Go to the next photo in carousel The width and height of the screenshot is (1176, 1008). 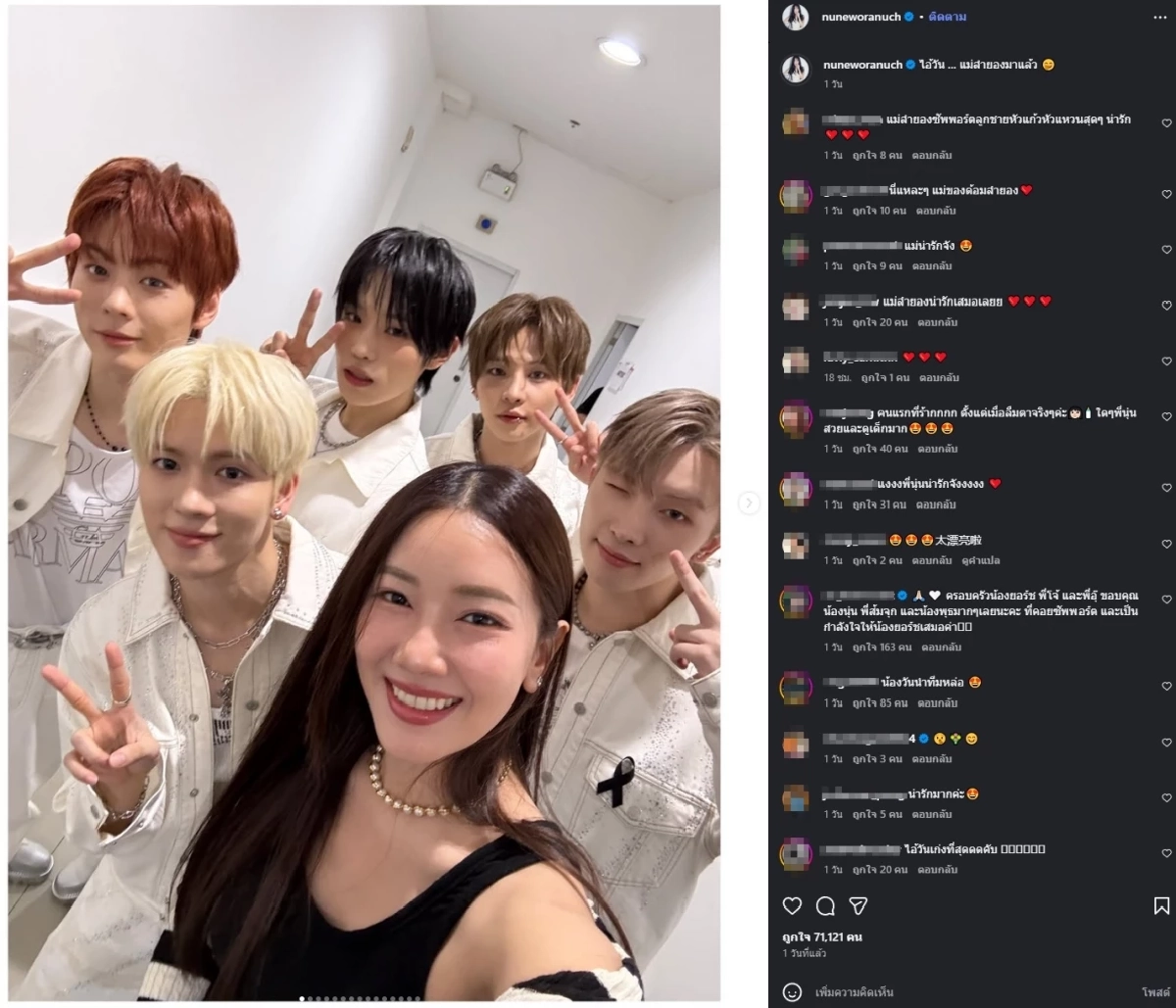[x=749, y=504]
